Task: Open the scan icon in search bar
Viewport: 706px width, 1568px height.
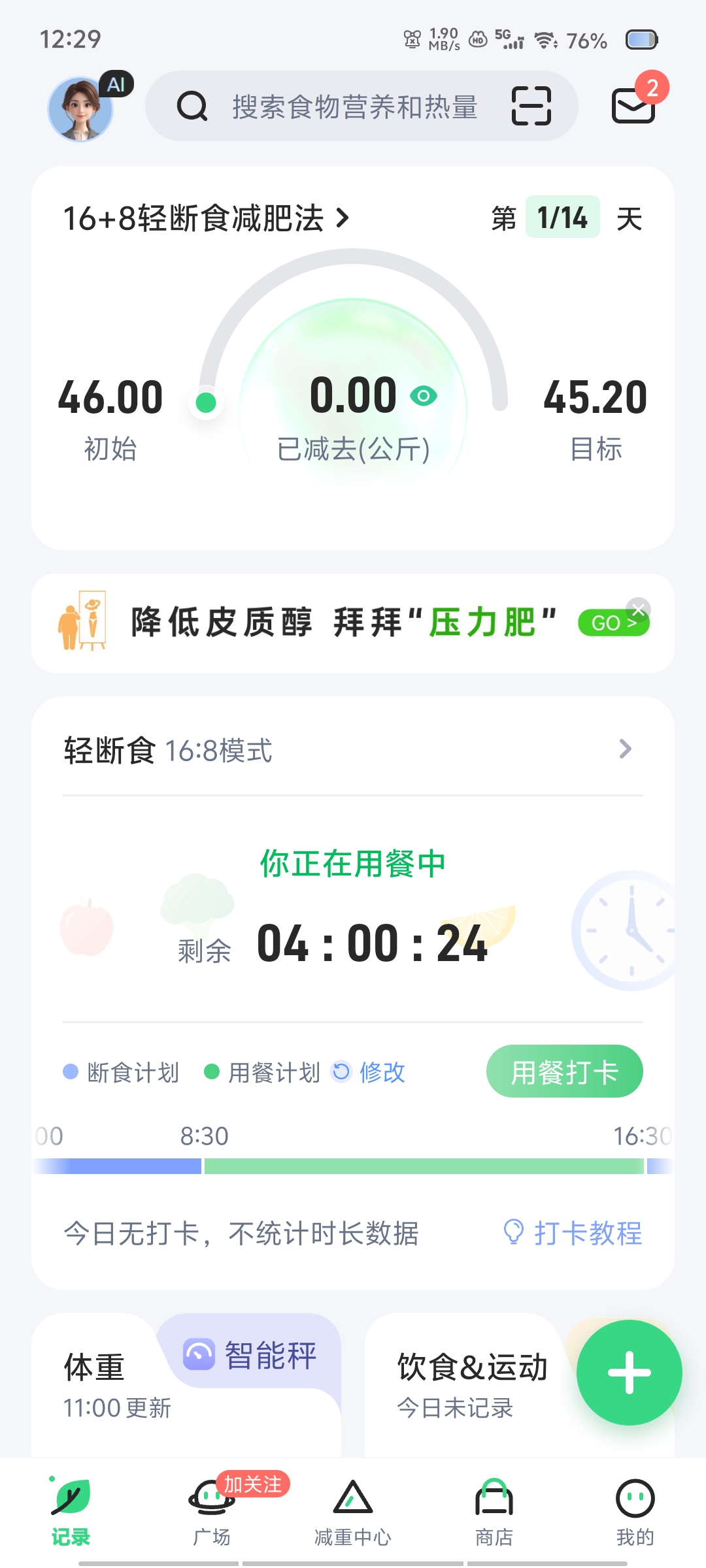Action: 531,106
